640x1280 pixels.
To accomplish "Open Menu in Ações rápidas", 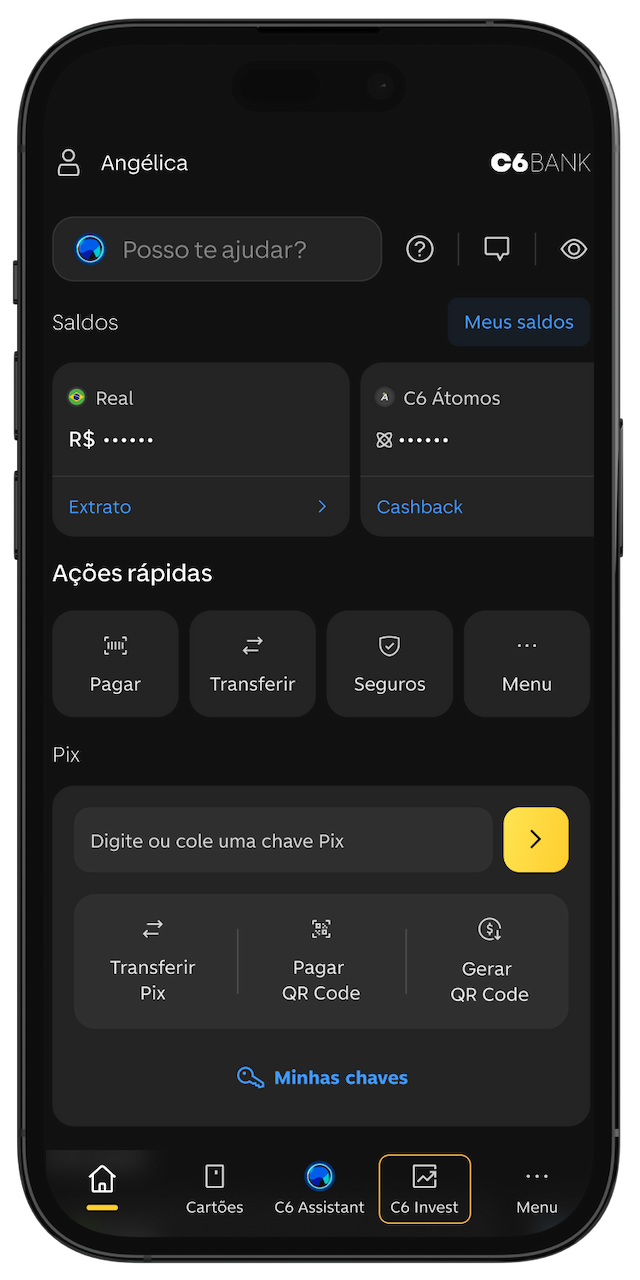I will tap(527, 664).
